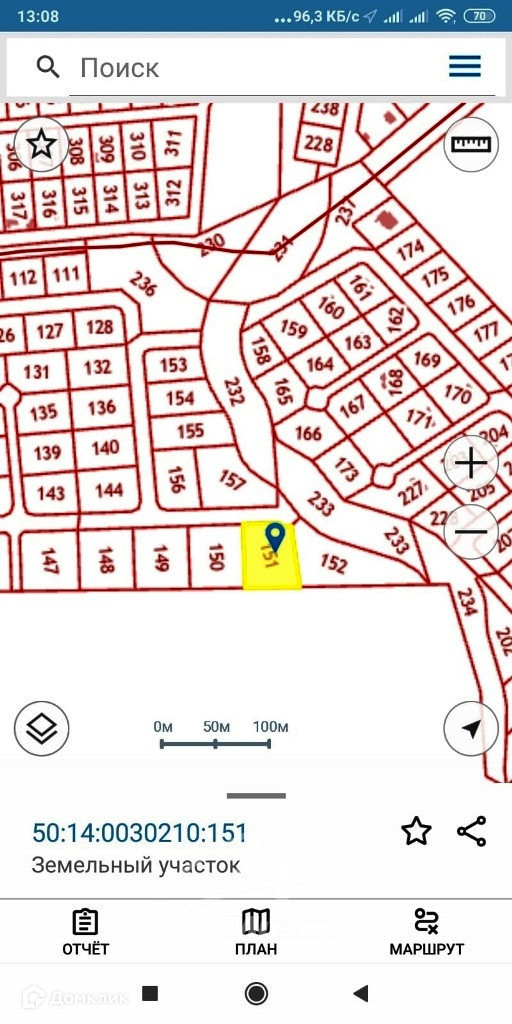
Task: Share the selected land parcel
Action: (x=472, y=831)
